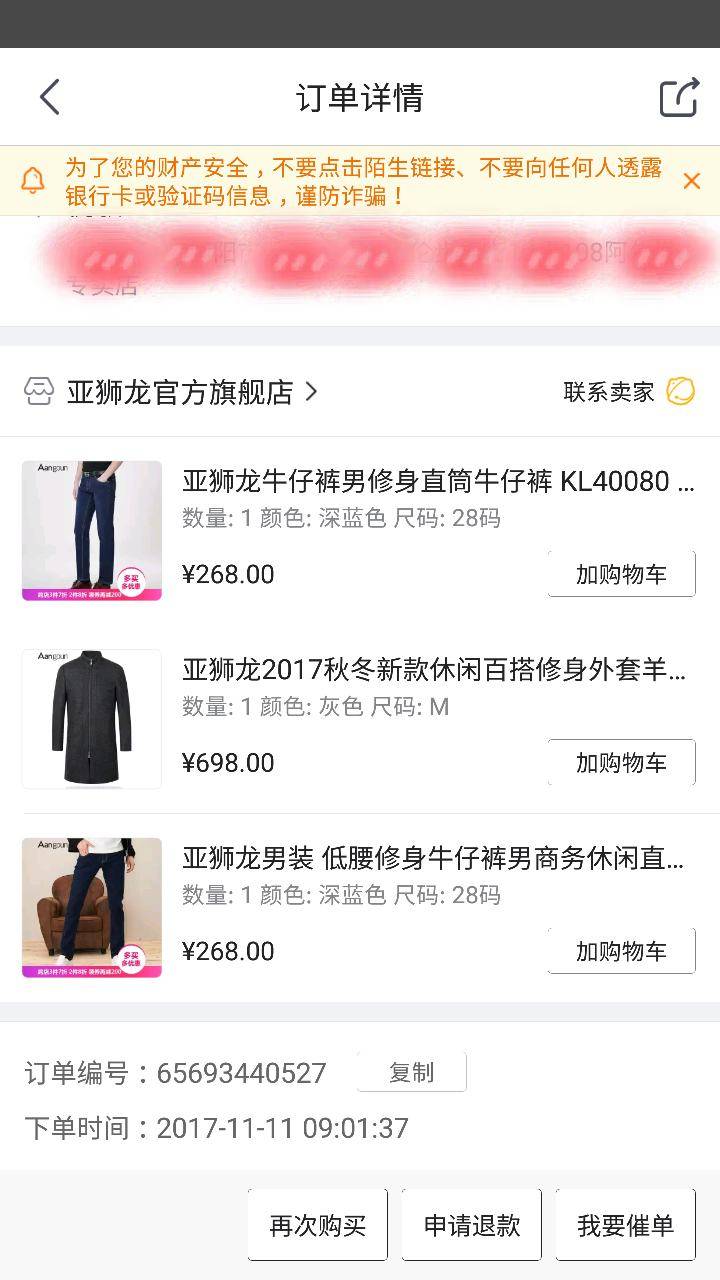Open the 亚狮龙官方旗舰店 store page
The width and height of the screenshot is (720, 1280).
(180, 392)
